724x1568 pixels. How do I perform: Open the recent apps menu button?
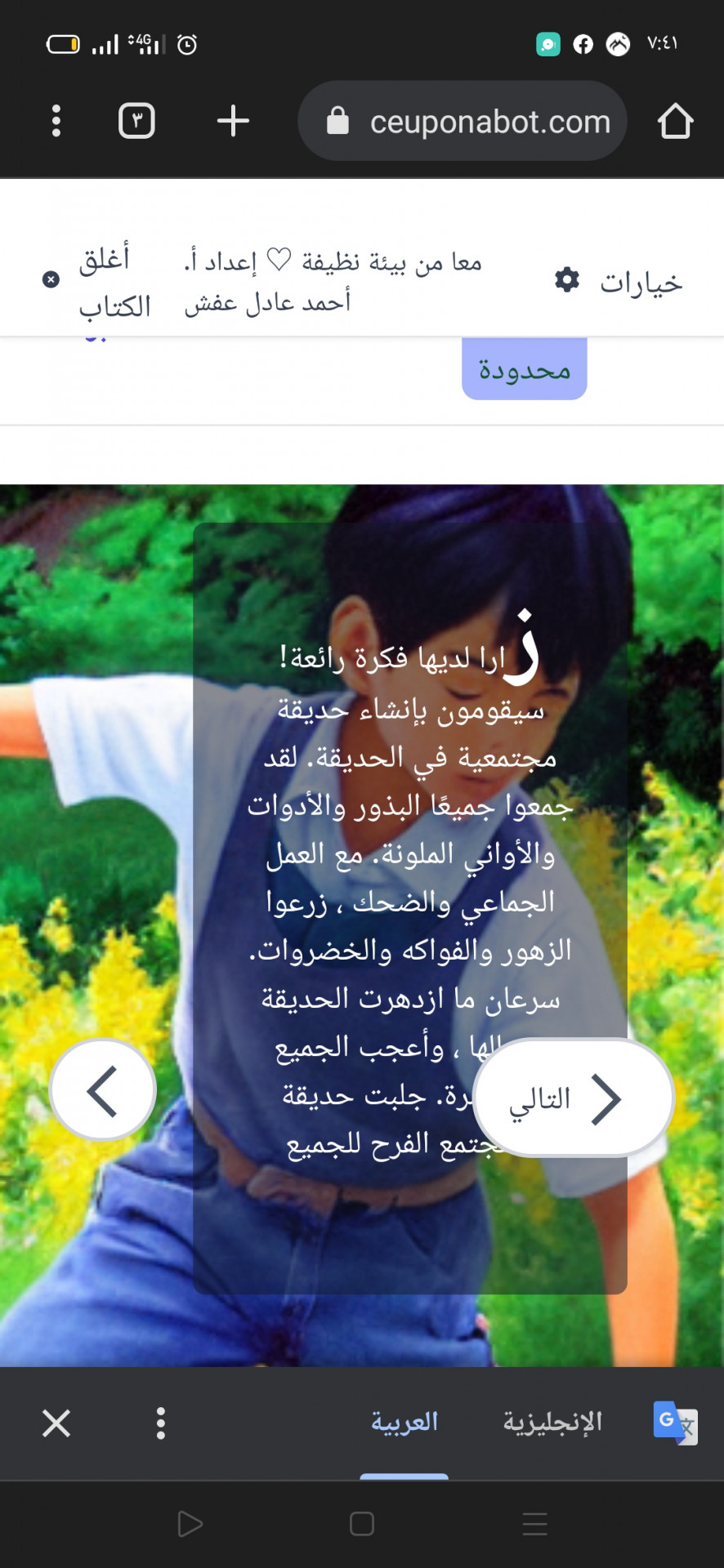coord(535,1524)
